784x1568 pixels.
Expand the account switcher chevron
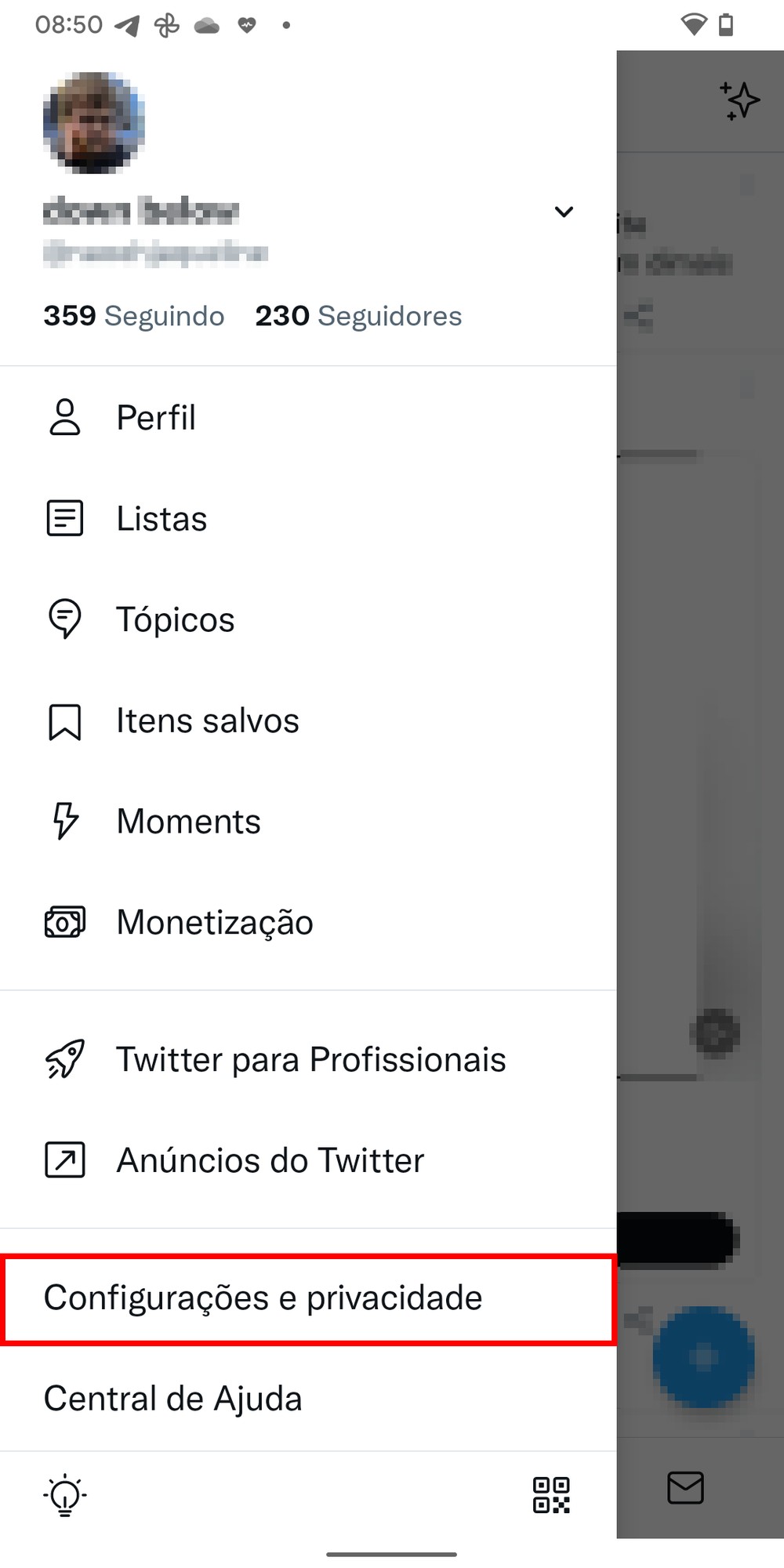pos(564,212)
